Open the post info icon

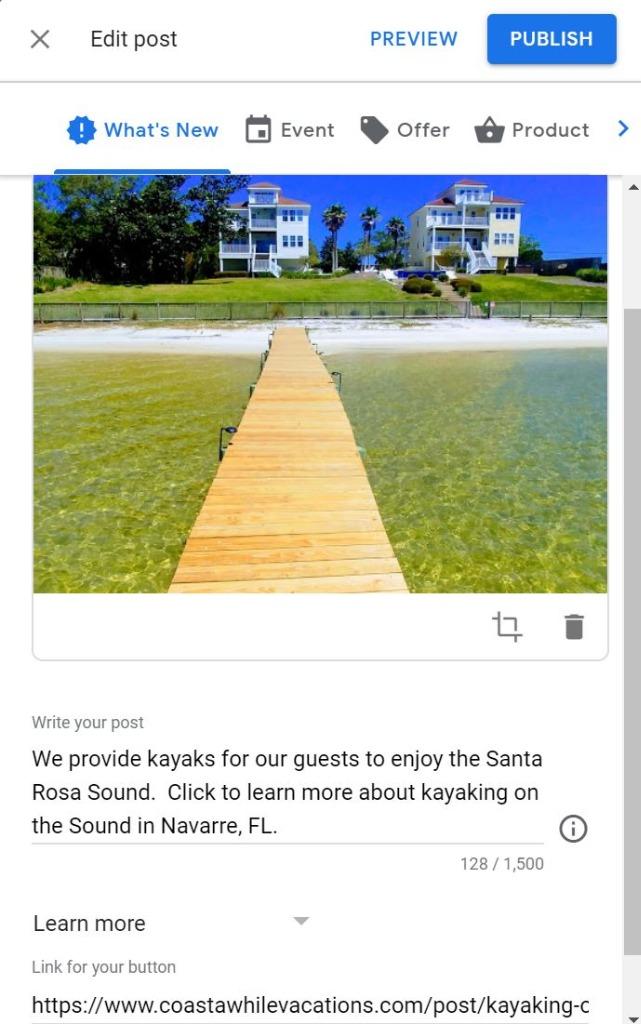coord(573,828)
